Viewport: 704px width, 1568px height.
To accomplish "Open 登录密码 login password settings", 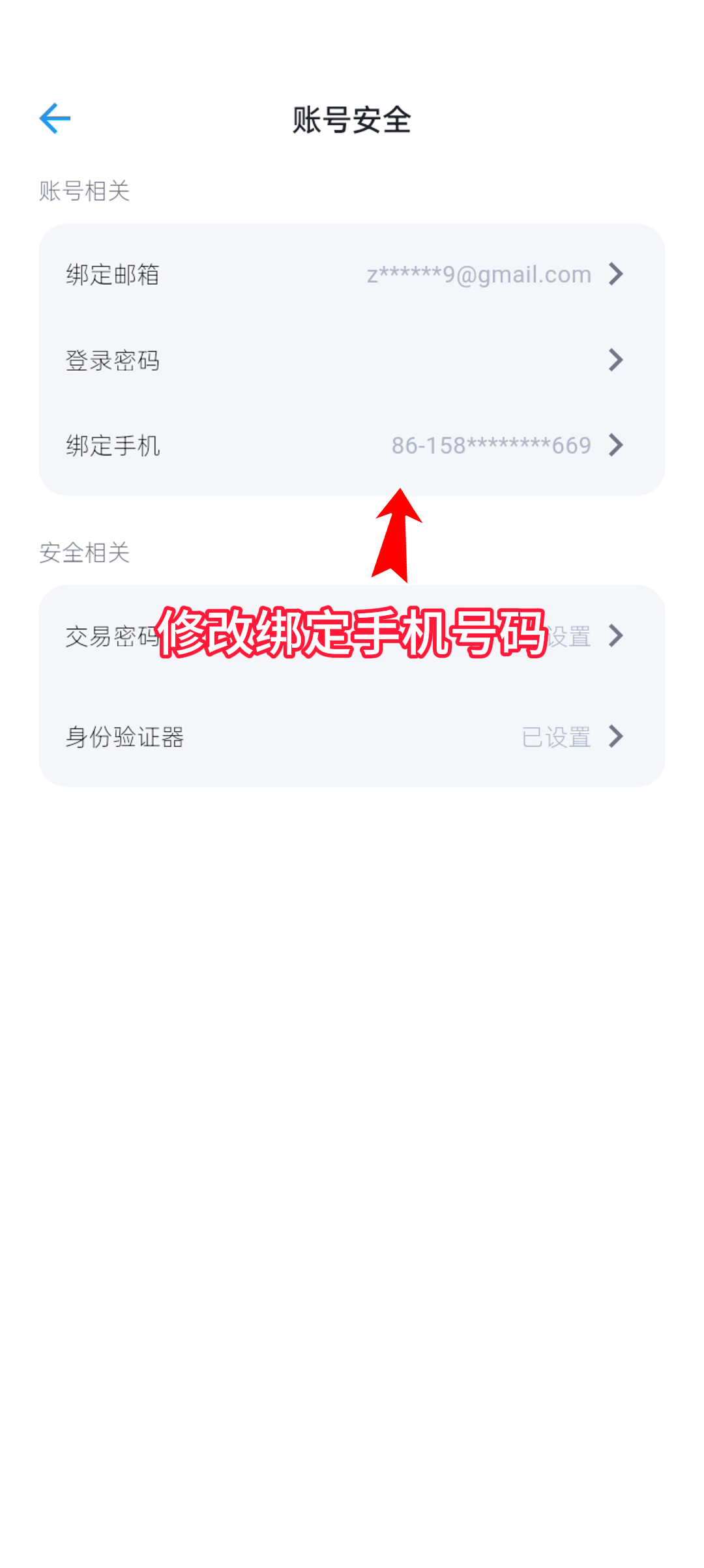I will tap(351, 360).
